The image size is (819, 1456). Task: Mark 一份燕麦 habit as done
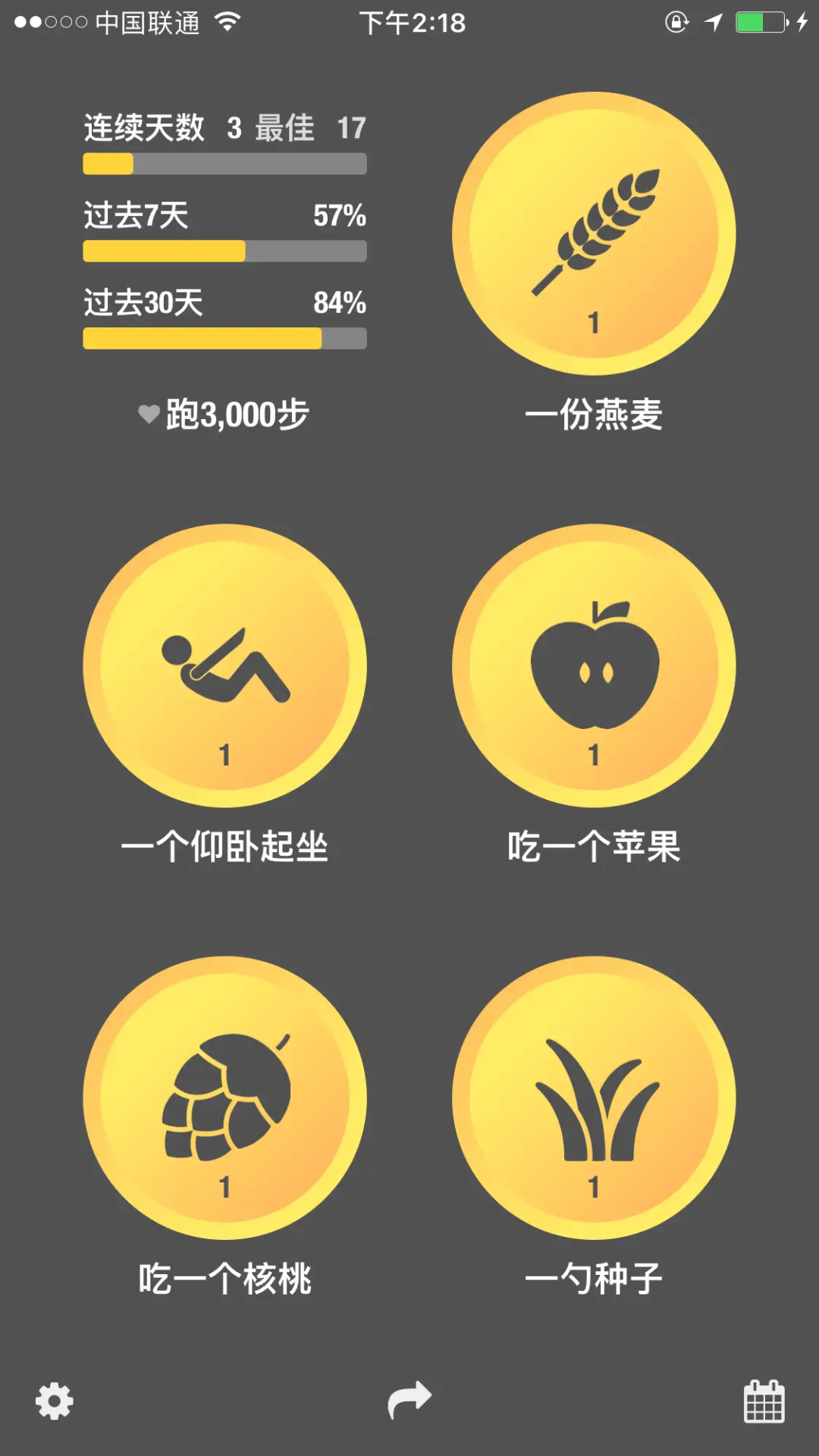tap(594, 233)
